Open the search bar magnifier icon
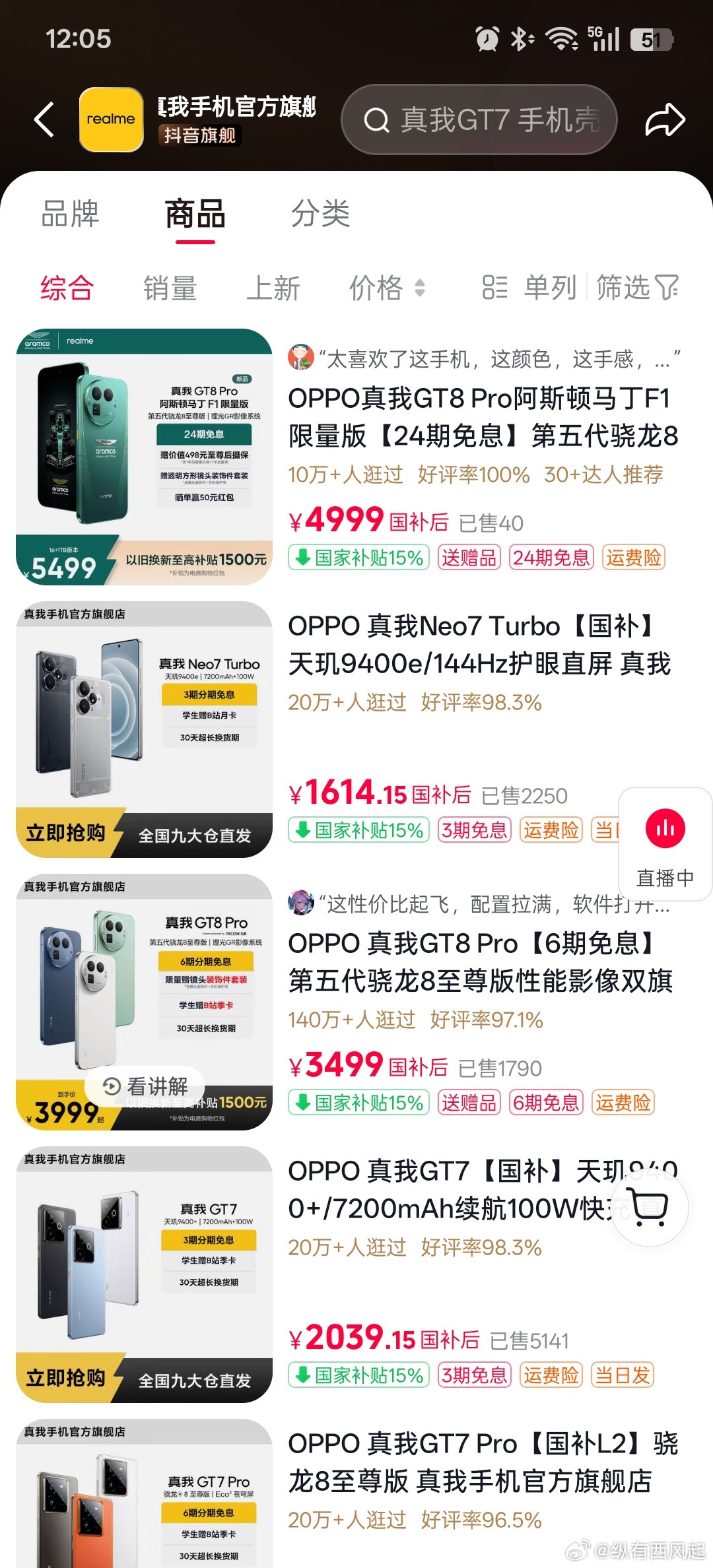713x1568 pixels. (x=376, y=119)
